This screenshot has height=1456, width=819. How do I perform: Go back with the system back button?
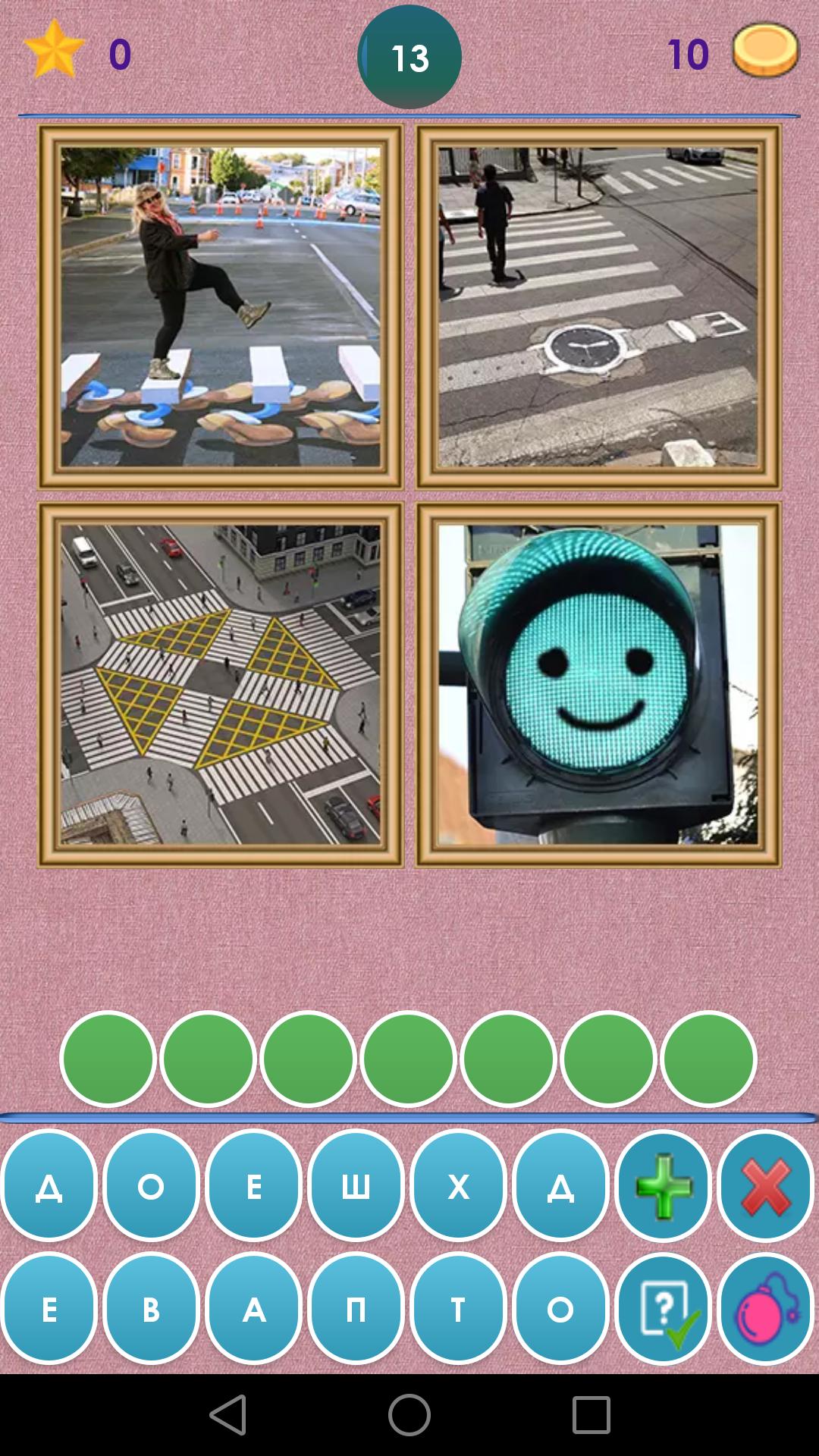227,1414
